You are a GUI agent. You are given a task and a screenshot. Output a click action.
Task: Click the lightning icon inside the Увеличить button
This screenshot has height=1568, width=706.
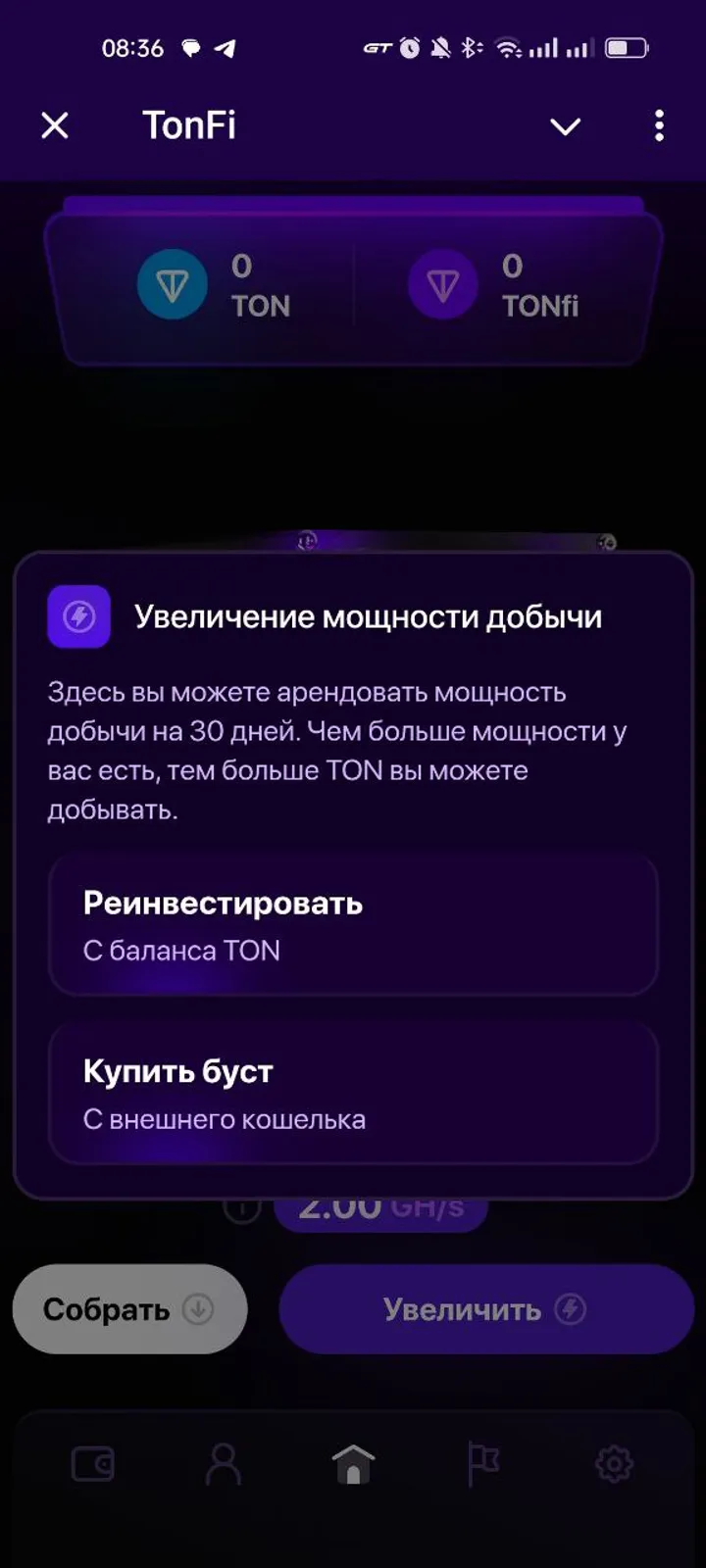coord(570,1308)
